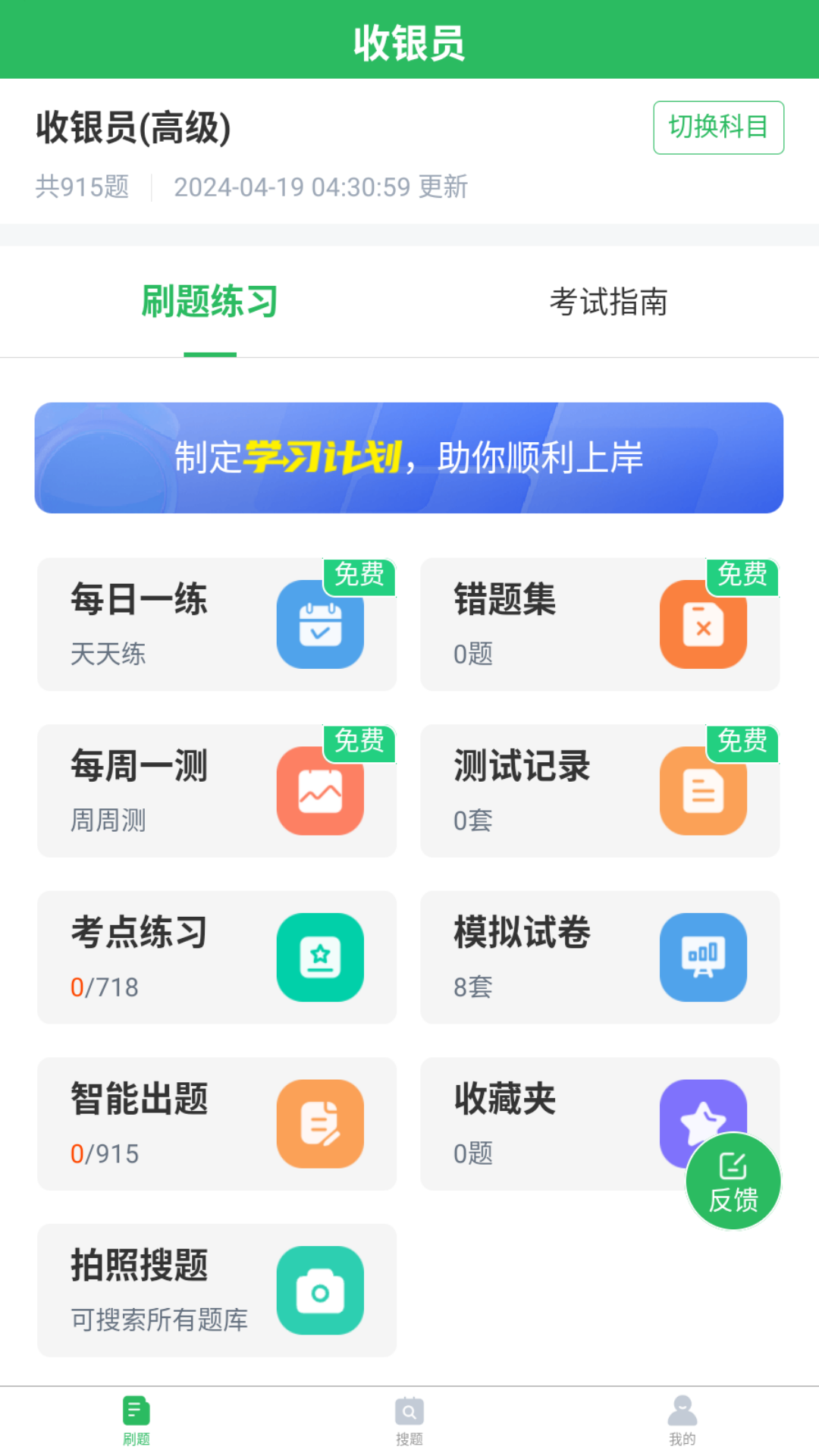Open the 制定学习计划 banner
This screenshot has width=819, height=1456.
[x=409, y=458]
